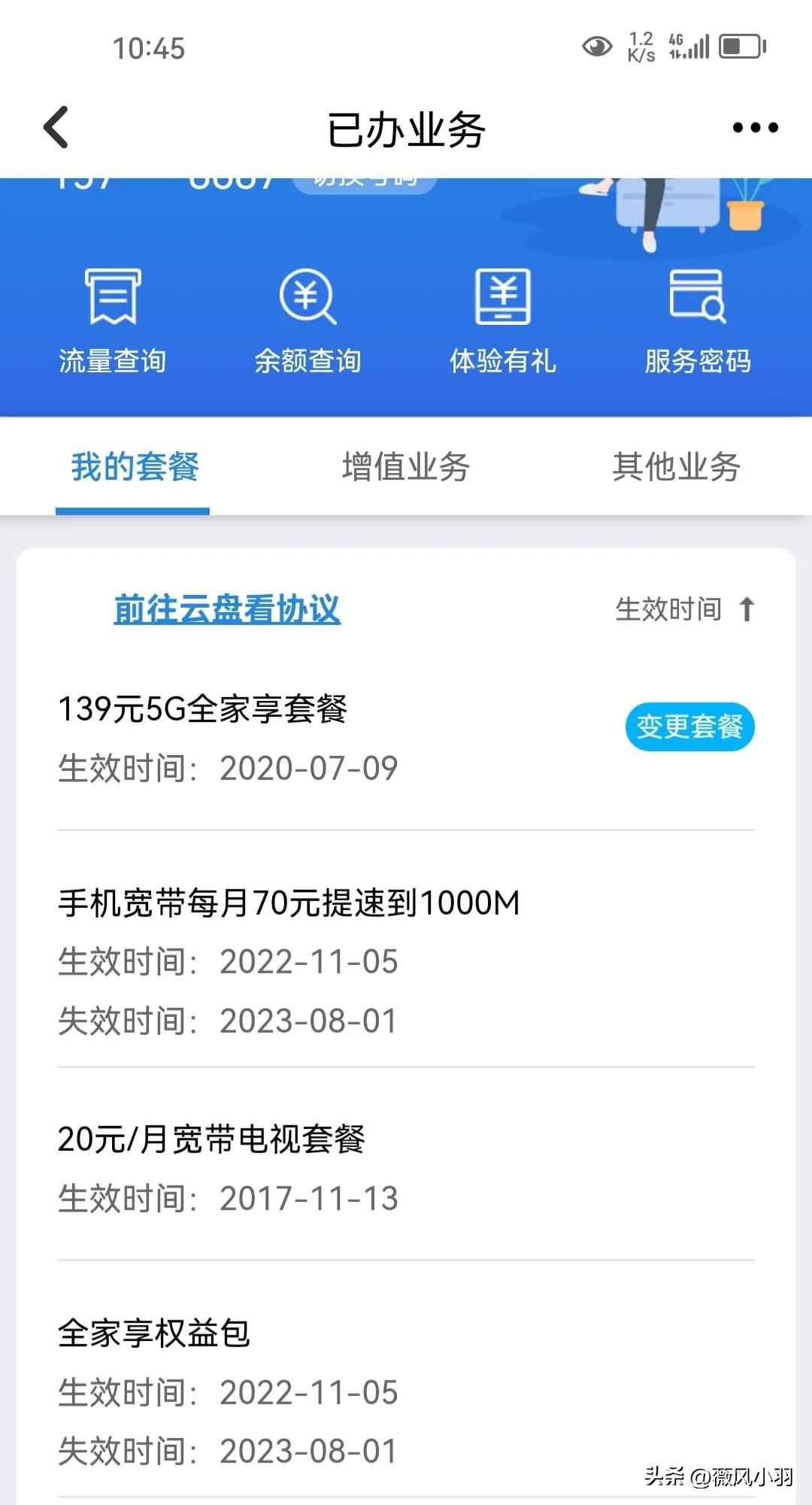
Task: Open the 流量查询 data usage icon
Action: (x=113, y=320)
